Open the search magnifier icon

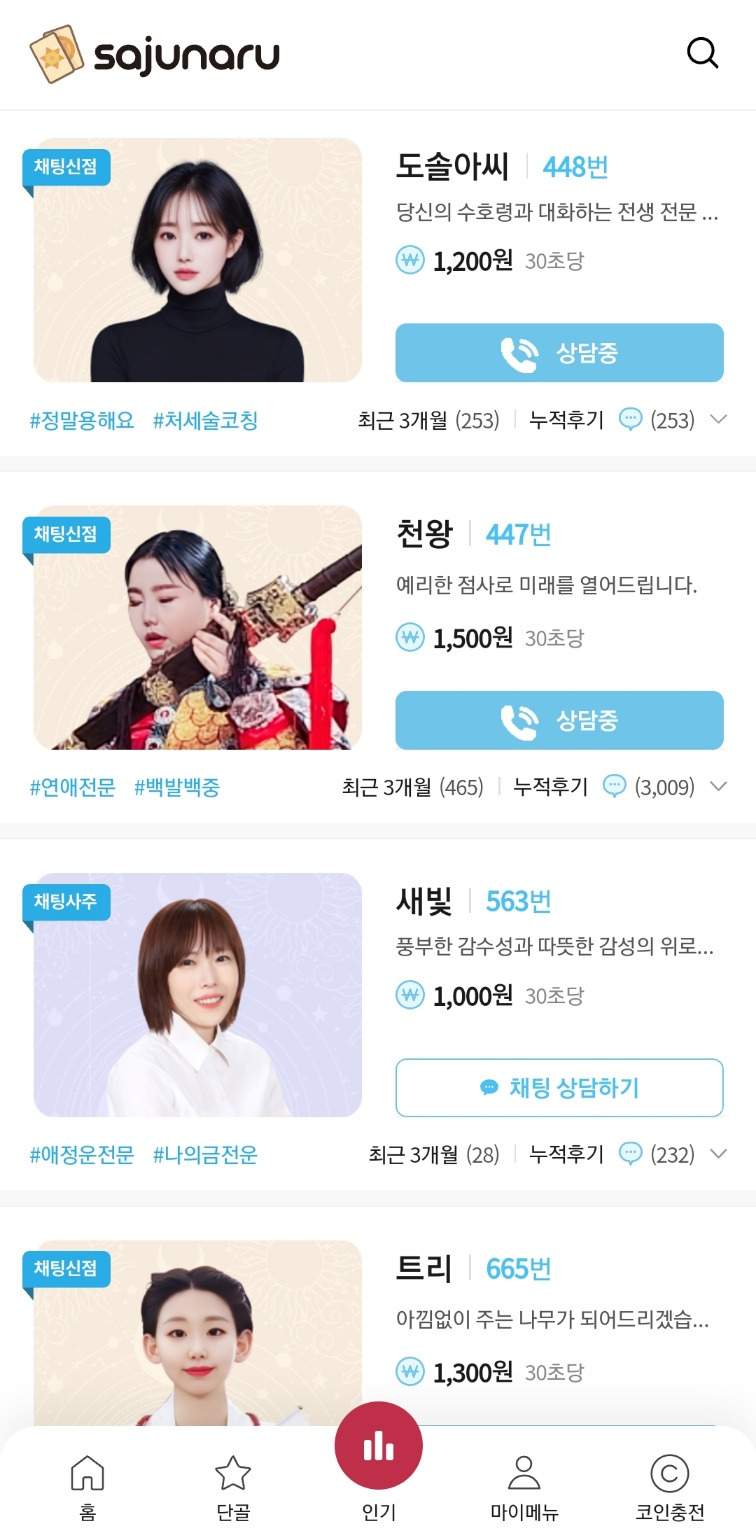pyautogui.click(x=703, y=53)
